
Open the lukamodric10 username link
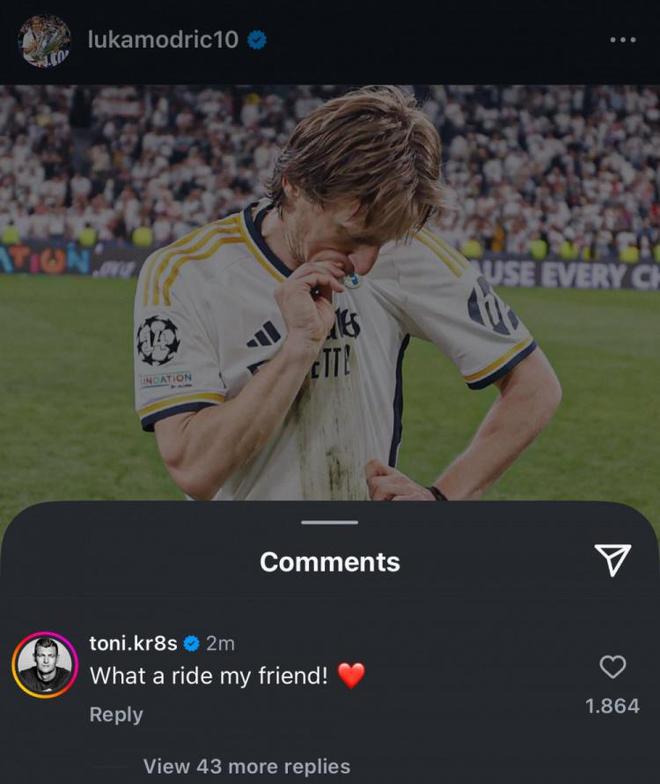coord(164,40)
